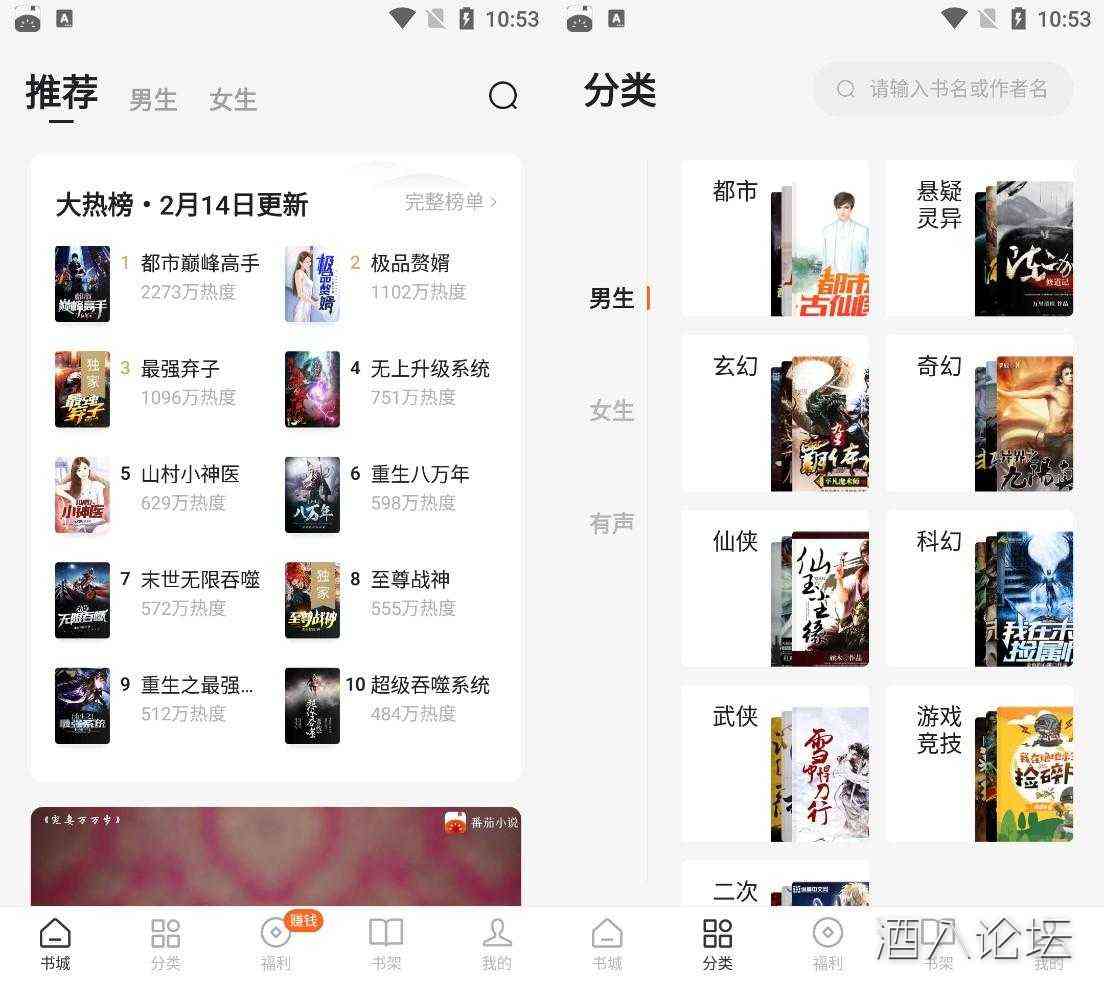
Task: View the book 超级吞噬系统
Action: 429,685
